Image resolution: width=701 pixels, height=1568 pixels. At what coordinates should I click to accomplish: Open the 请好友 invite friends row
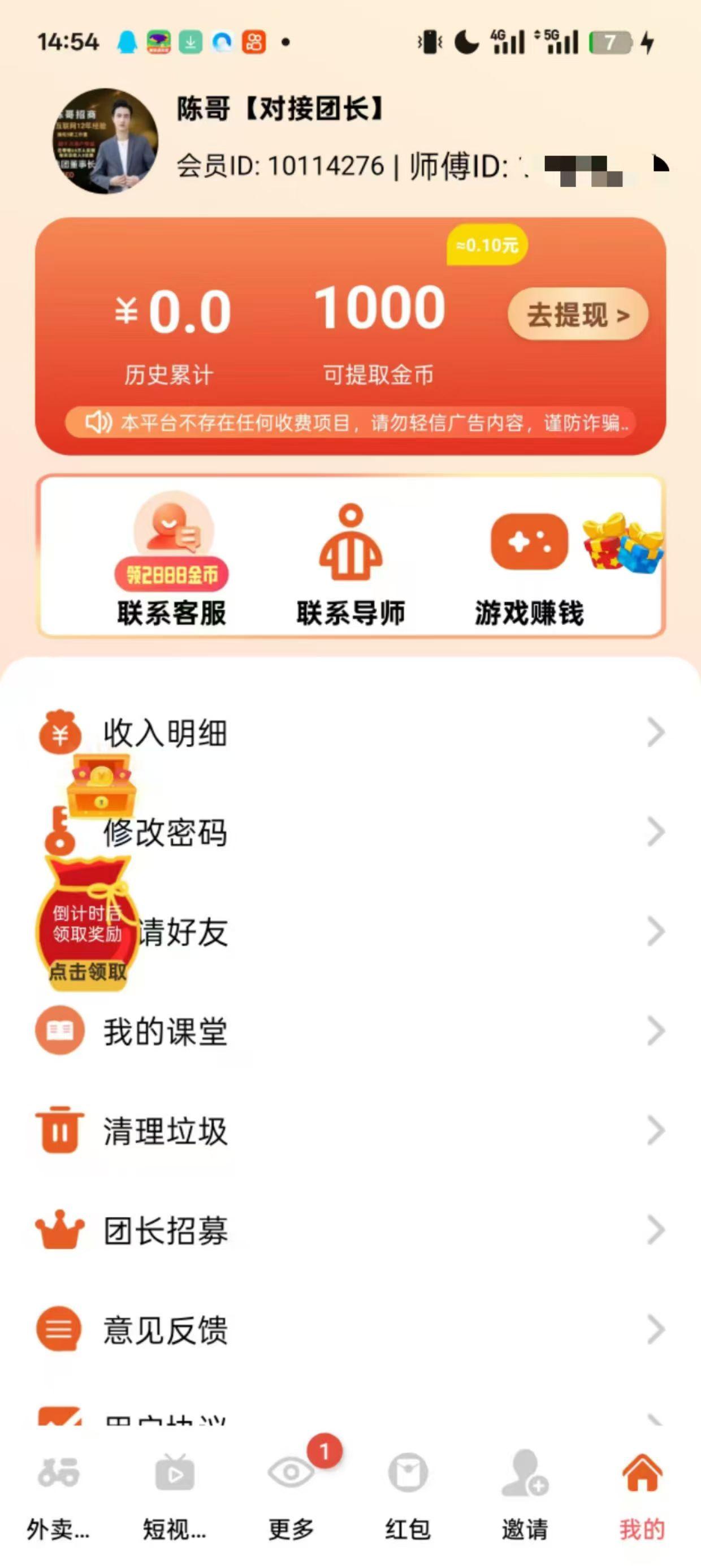[350, 931]
